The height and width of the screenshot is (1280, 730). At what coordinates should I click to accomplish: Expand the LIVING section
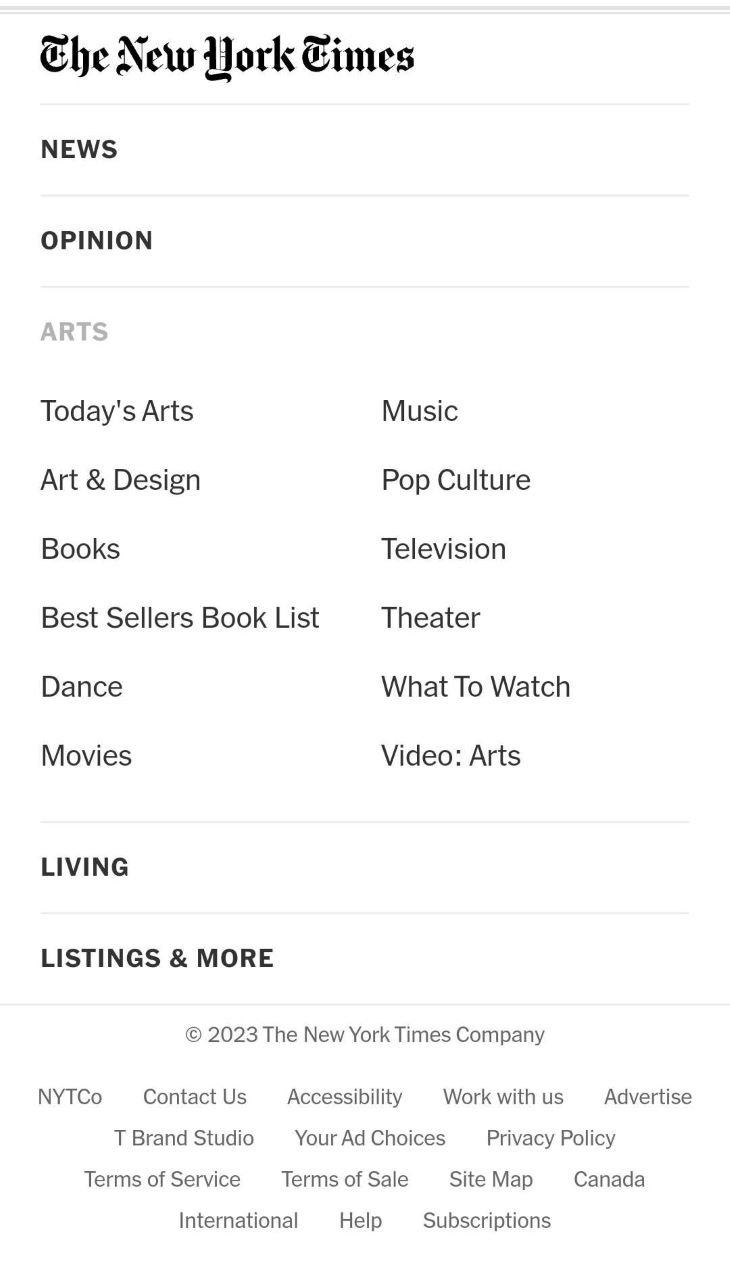click(x=84, y=867)
